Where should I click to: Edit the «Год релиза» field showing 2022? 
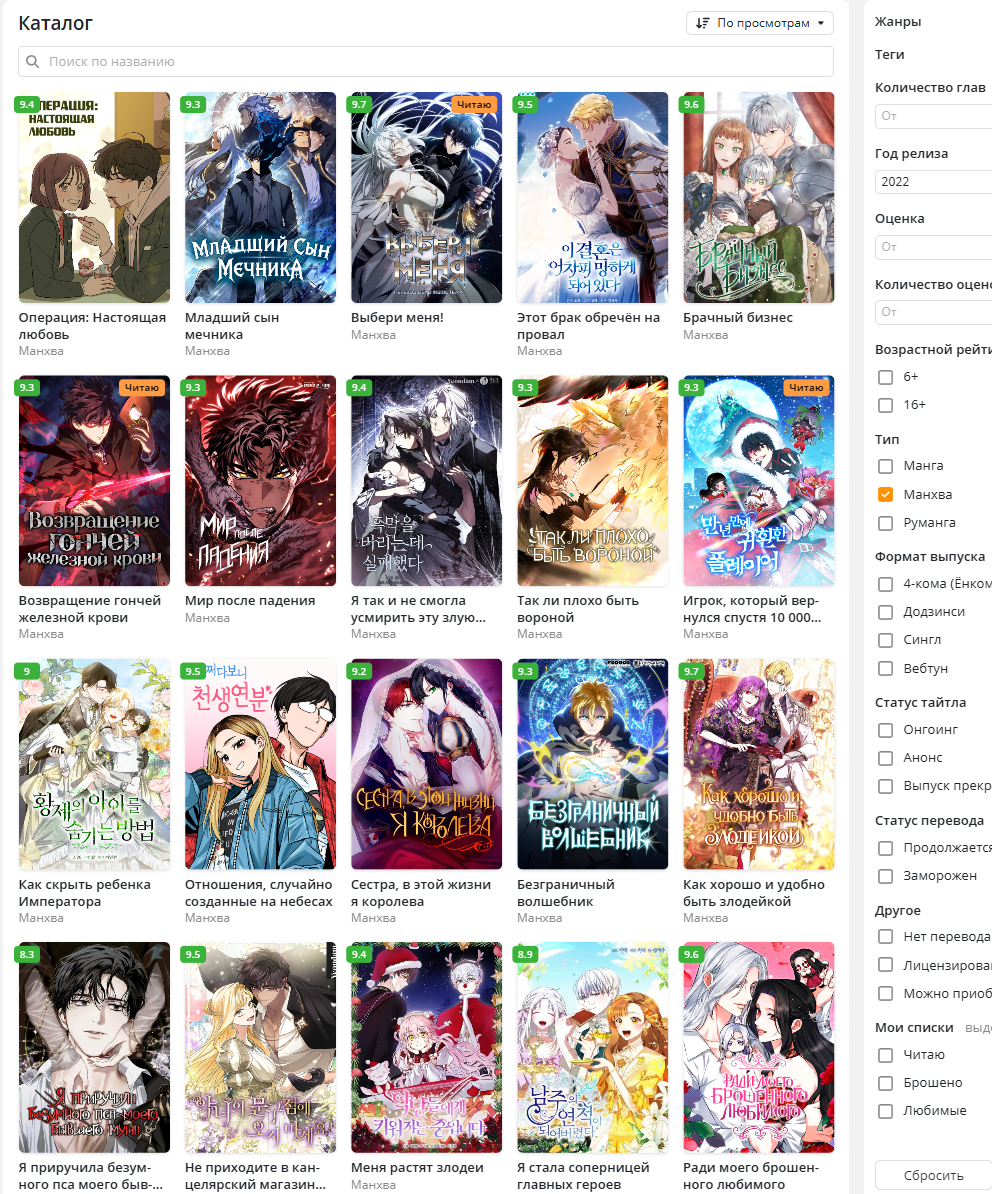point(930,182)
